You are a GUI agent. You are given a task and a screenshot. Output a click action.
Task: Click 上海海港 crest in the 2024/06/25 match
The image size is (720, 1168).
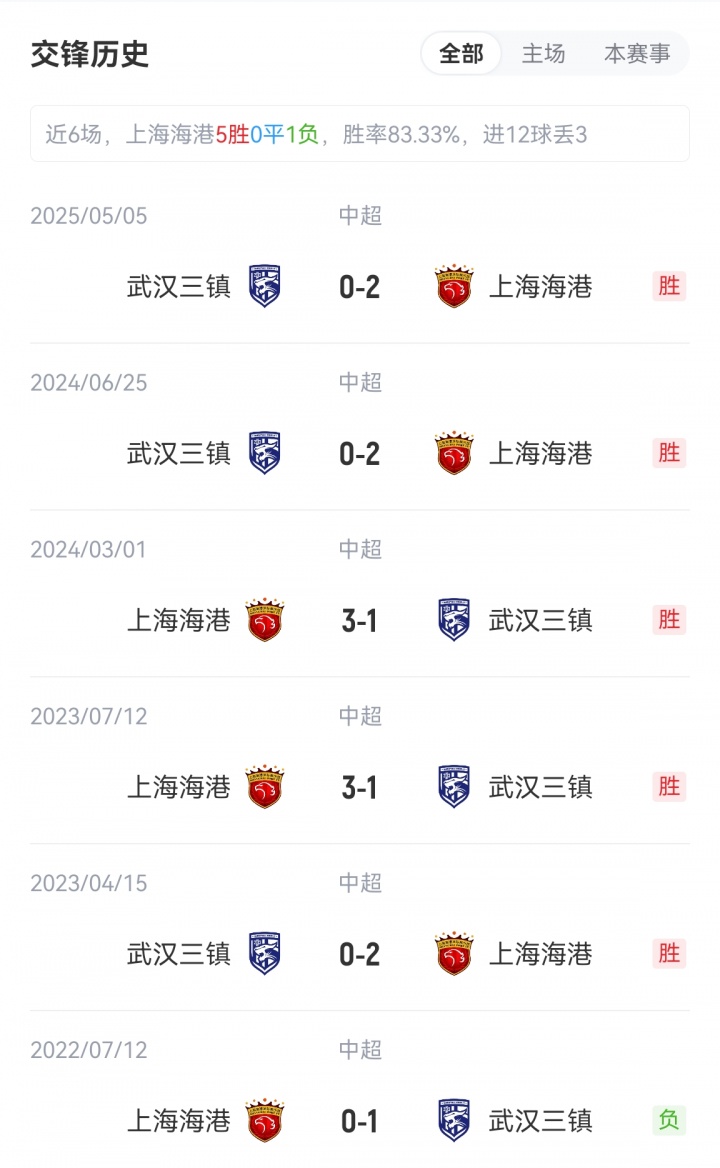click(x=455, y=454)
